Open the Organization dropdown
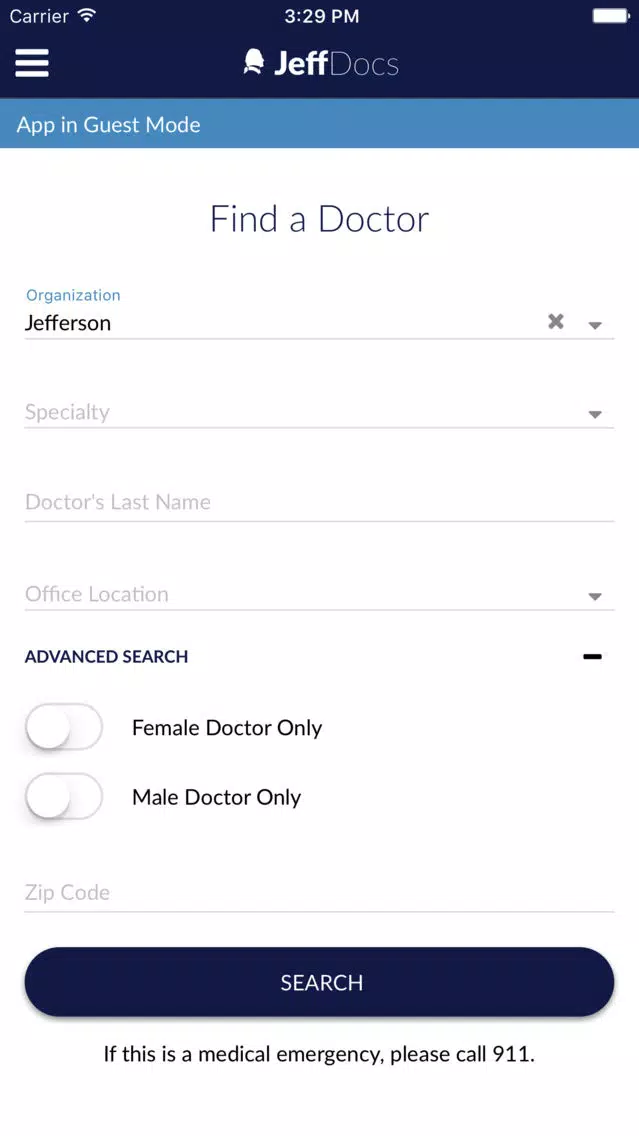This screenshot has width=639, height=1136. click(x=595, y=325)
